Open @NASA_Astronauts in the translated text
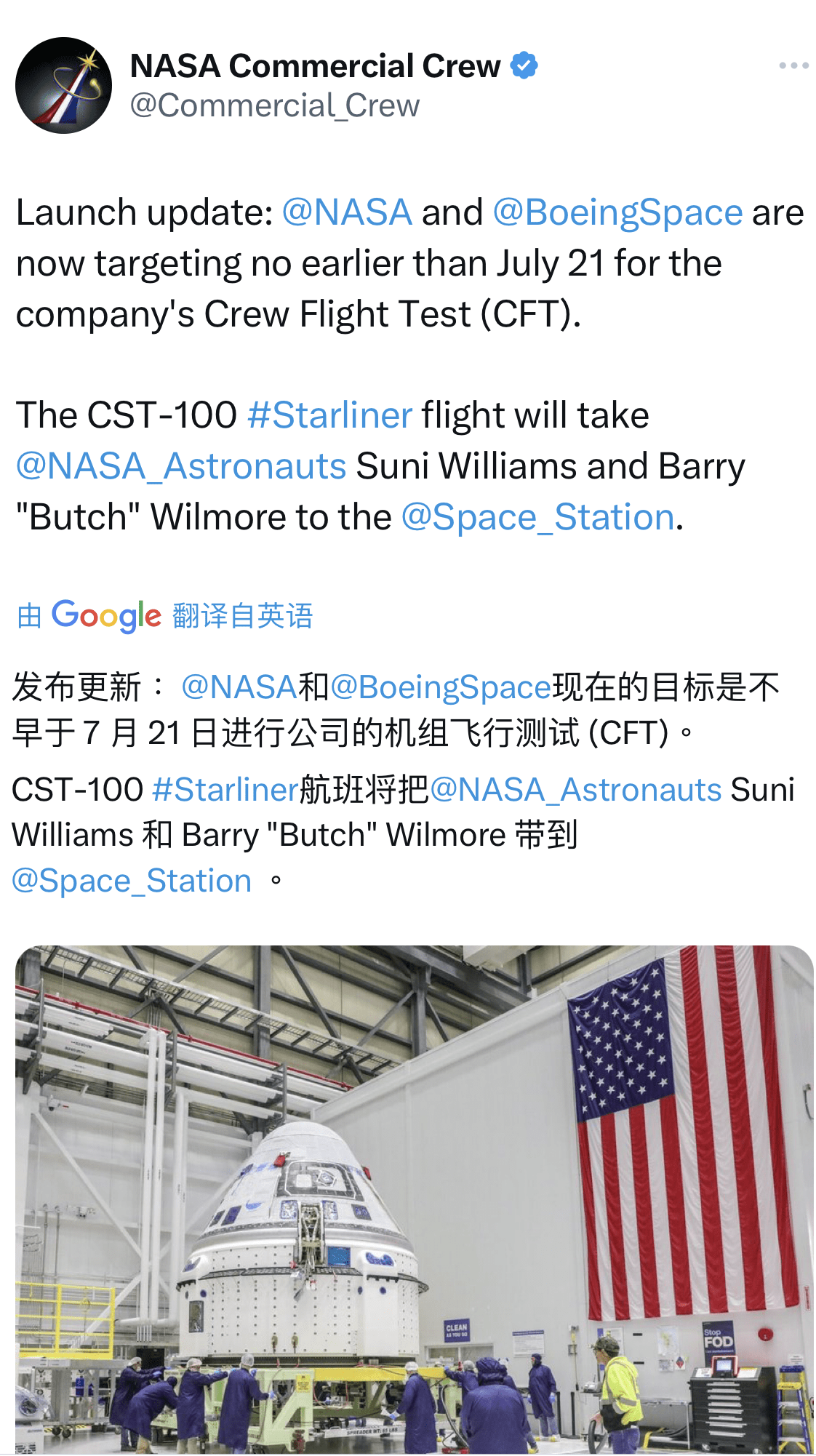Image resolution: width=816 pixels, height=1456 pixels. point(575,790)
